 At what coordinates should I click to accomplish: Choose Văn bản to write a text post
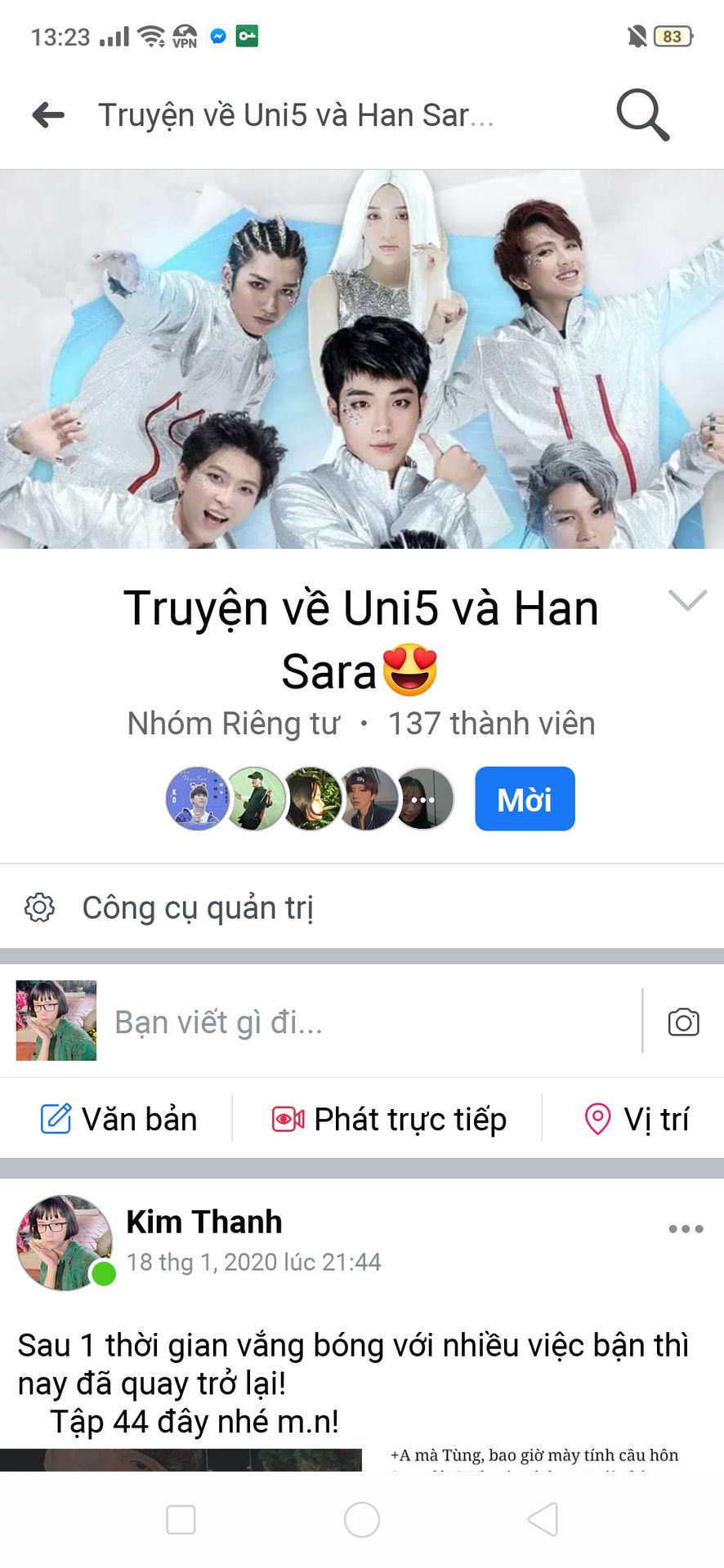coord(119,1119)
